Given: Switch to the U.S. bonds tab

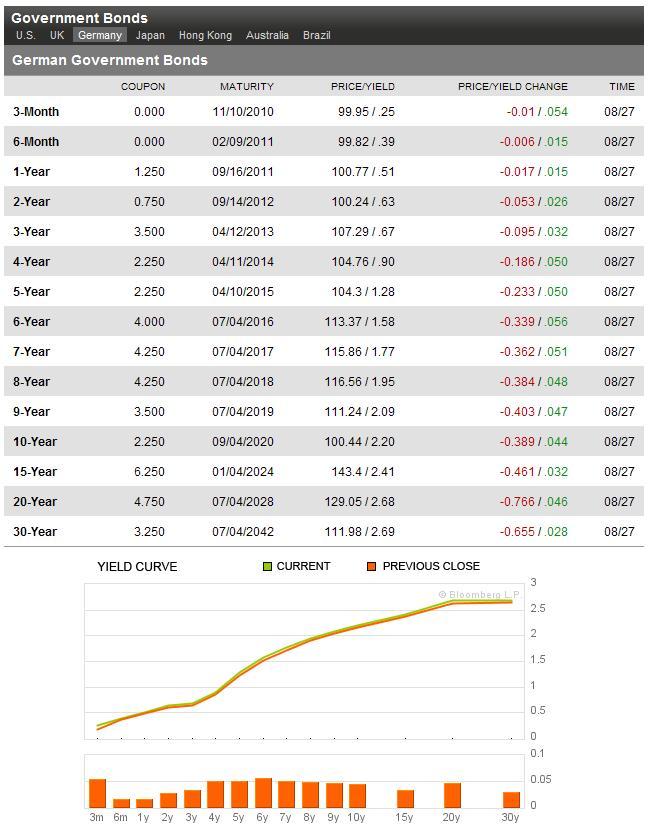Looking at the screenshot, I should [25, 35].
